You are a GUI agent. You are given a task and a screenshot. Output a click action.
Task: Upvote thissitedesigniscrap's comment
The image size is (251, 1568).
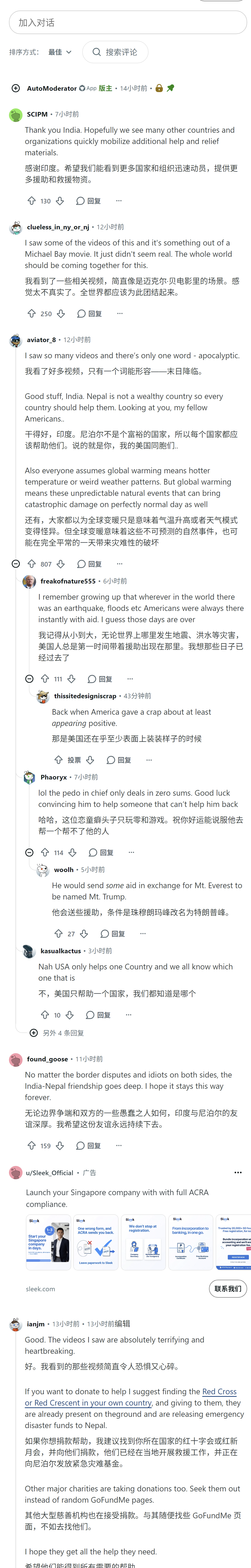pos(58,760)
